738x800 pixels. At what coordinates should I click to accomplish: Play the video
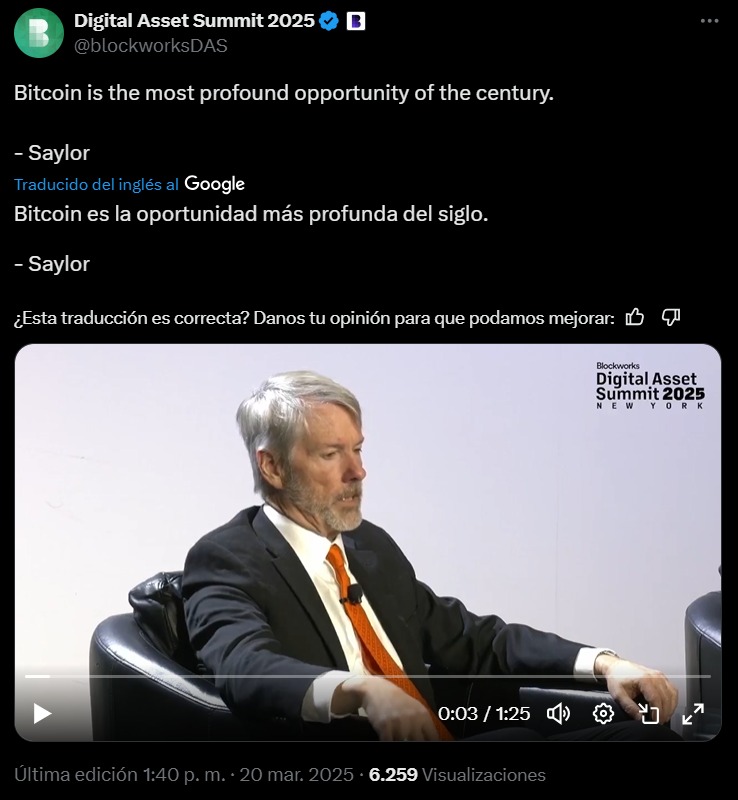42,713
